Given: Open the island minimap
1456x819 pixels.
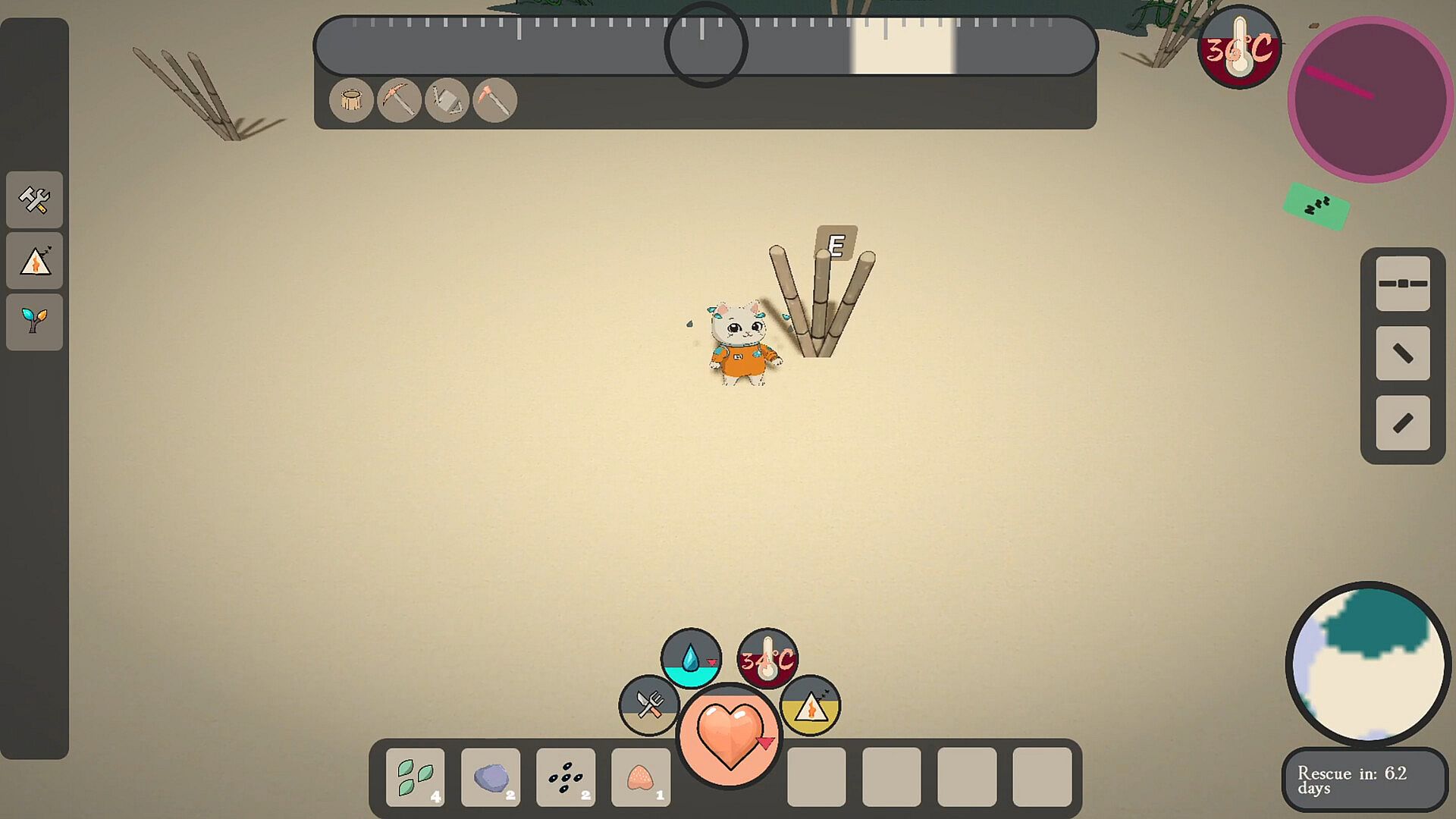Looking at the screenshot, I should tap(1369, 664).
